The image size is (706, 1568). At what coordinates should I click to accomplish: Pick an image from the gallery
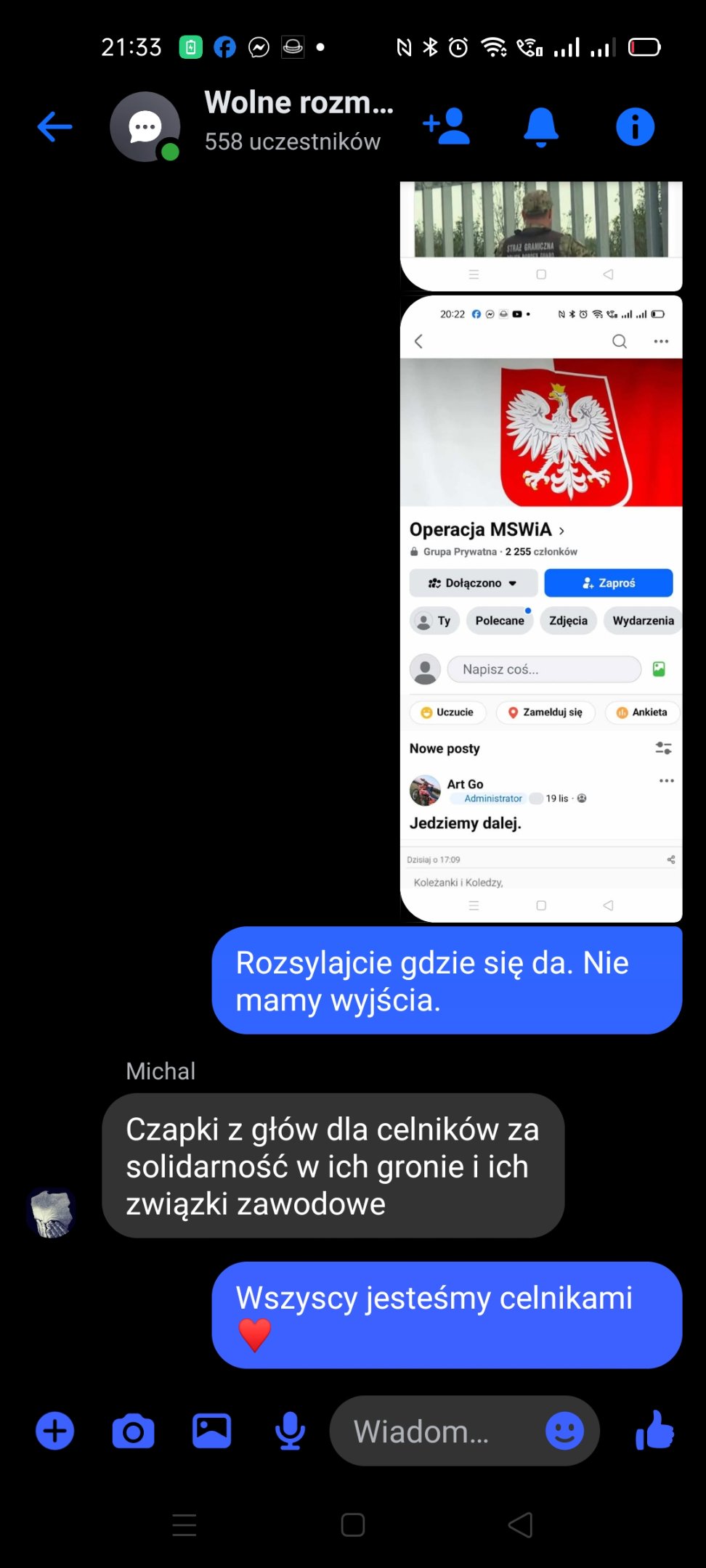(211, 1431)
